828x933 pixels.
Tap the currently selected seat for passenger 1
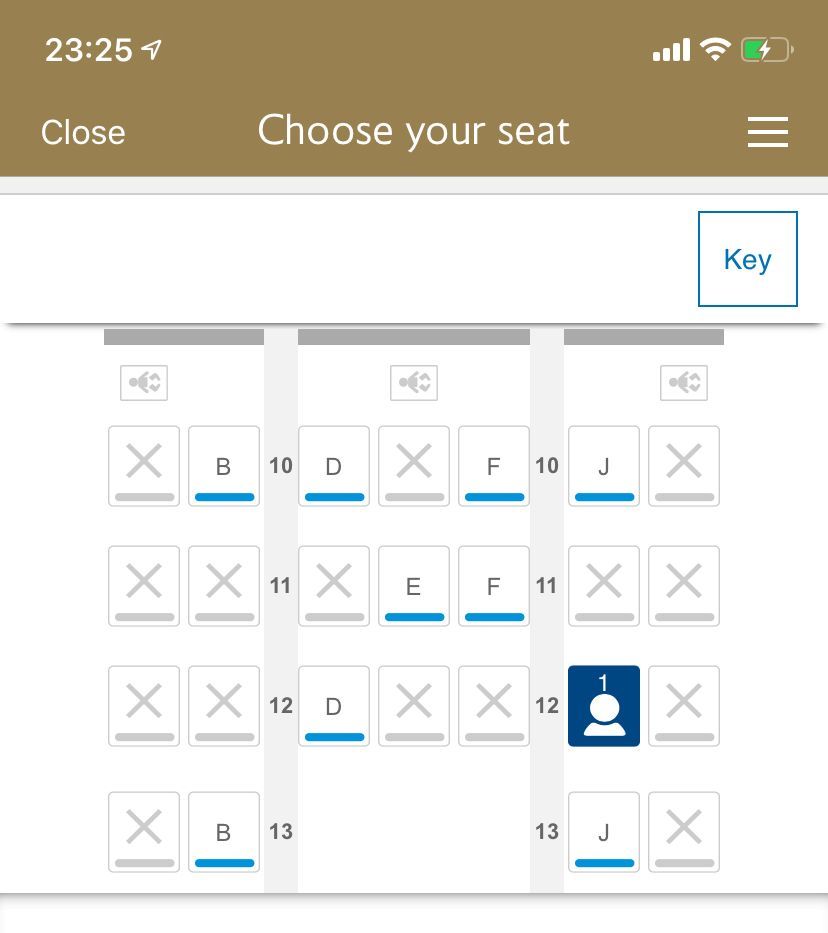tap(604, 706)
